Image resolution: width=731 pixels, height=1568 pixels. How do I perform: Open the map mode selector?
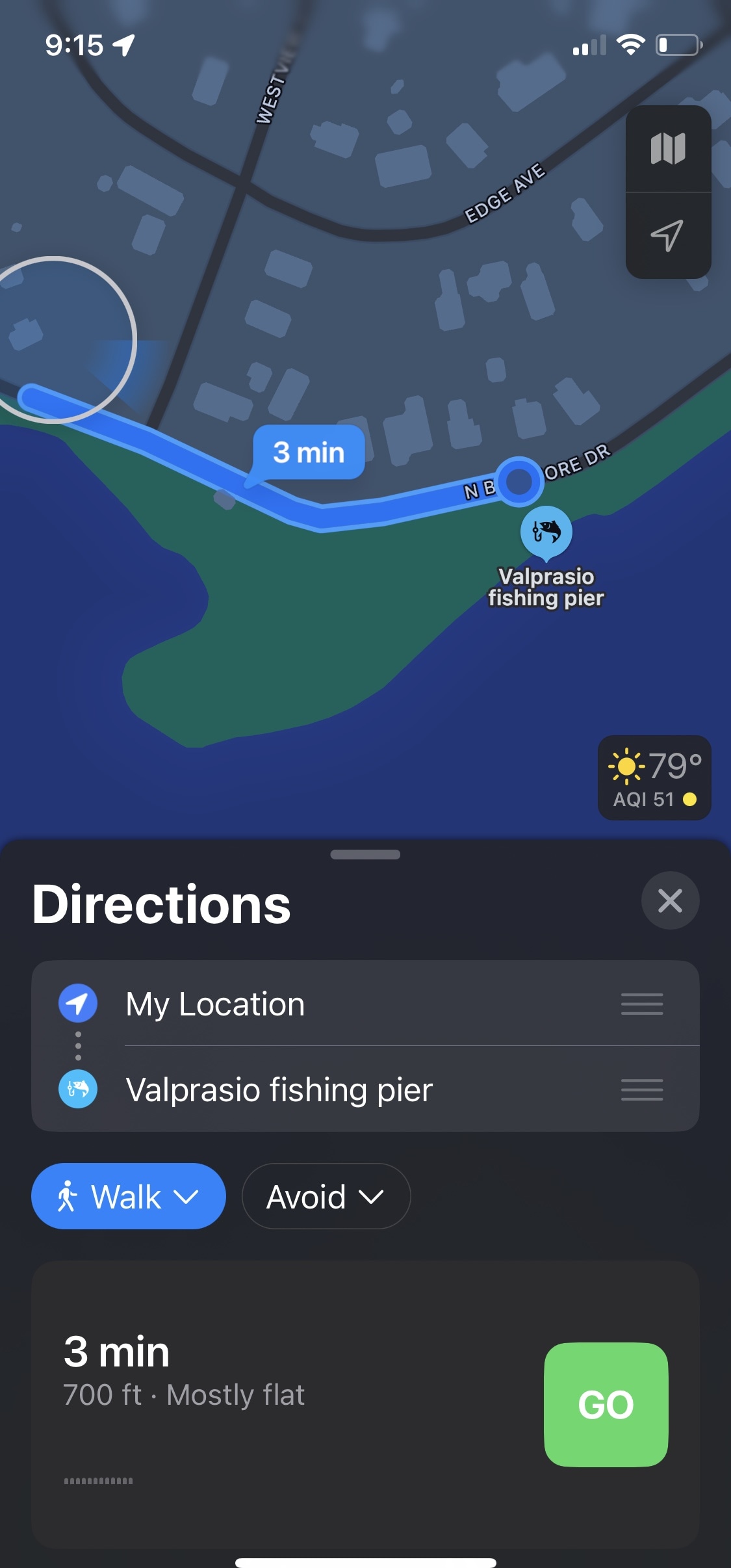click(x=668, y=149)
